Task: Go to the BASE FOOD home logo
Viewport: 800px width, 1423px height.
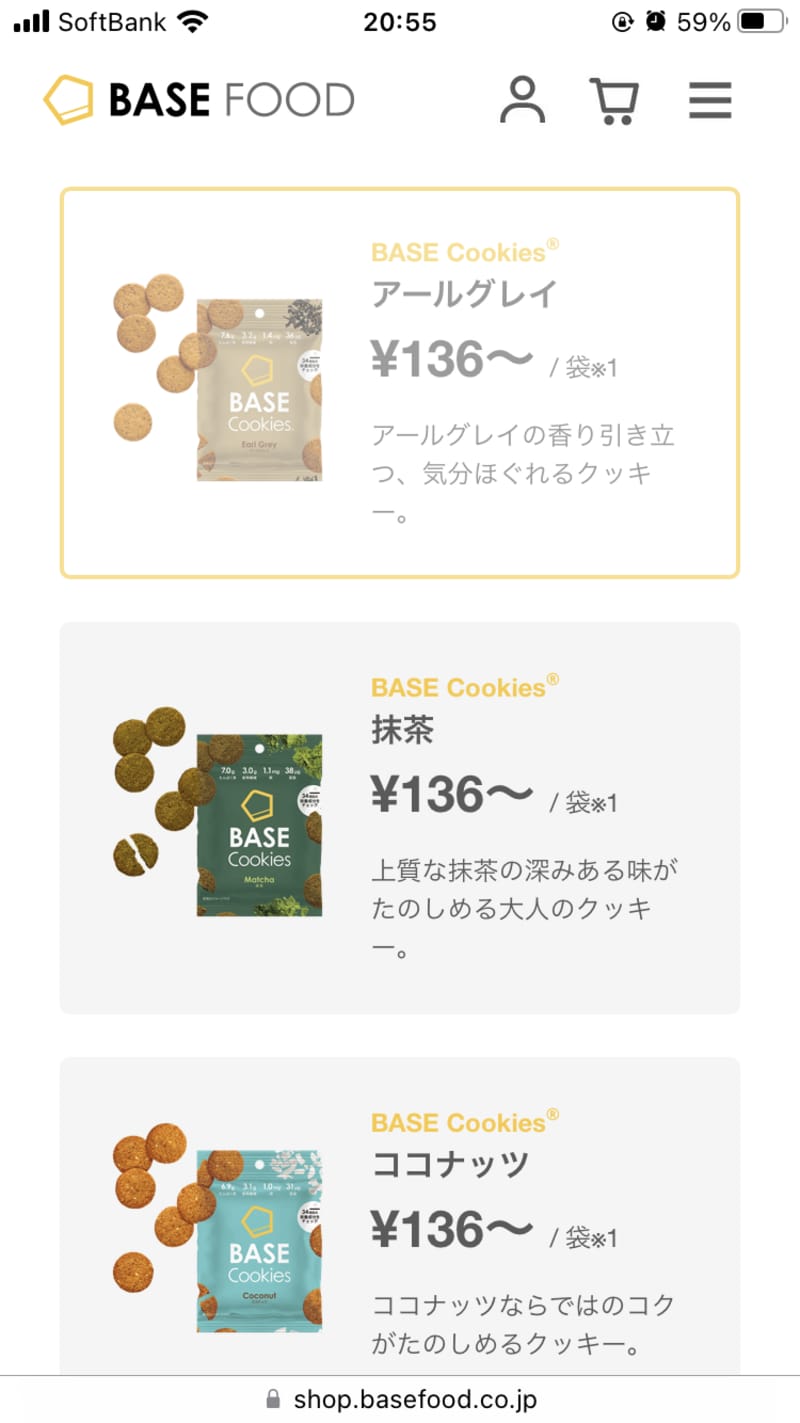Action: [199, 100]
